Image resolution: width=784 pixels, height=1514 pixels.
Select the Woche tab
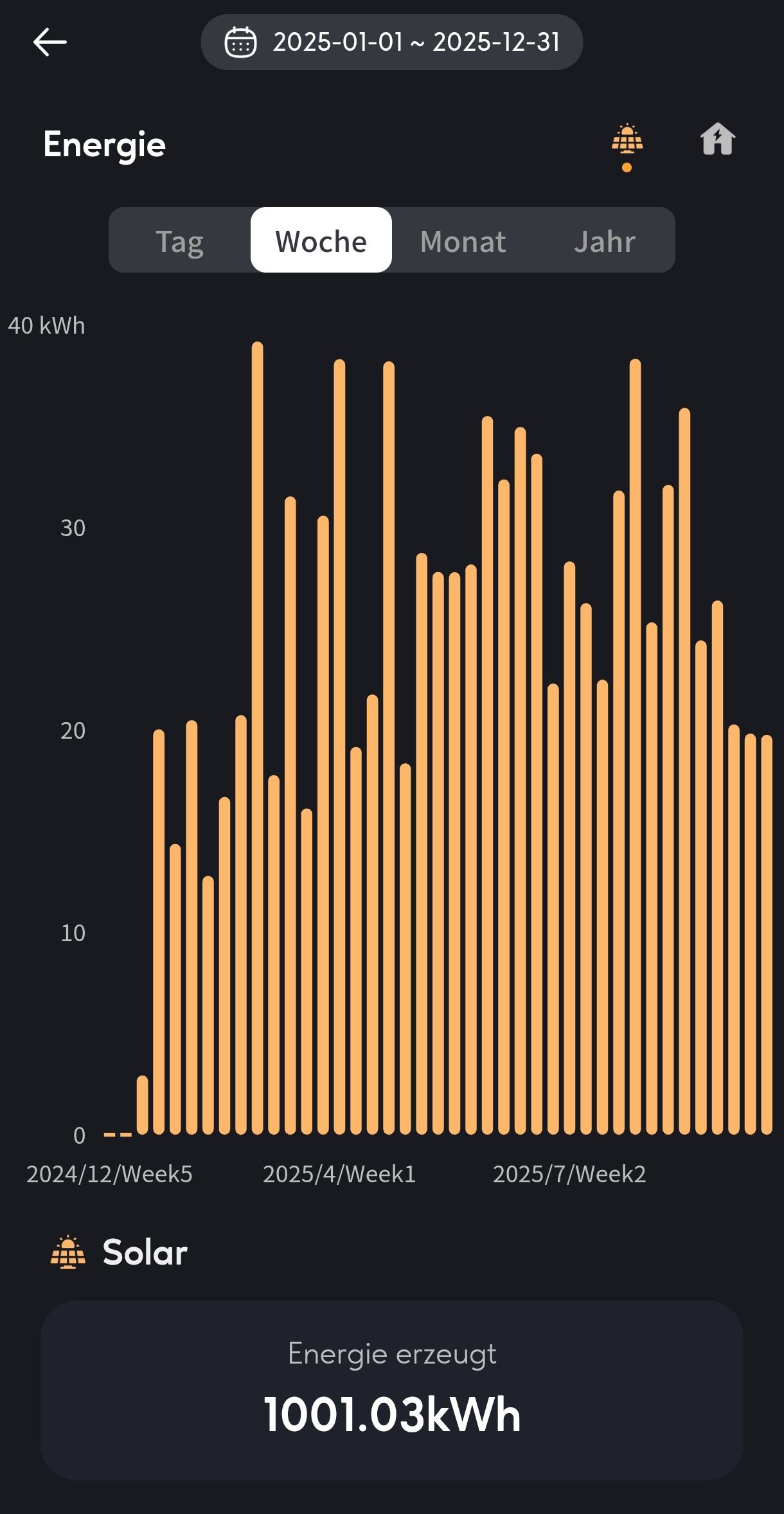tap(321, 241)
